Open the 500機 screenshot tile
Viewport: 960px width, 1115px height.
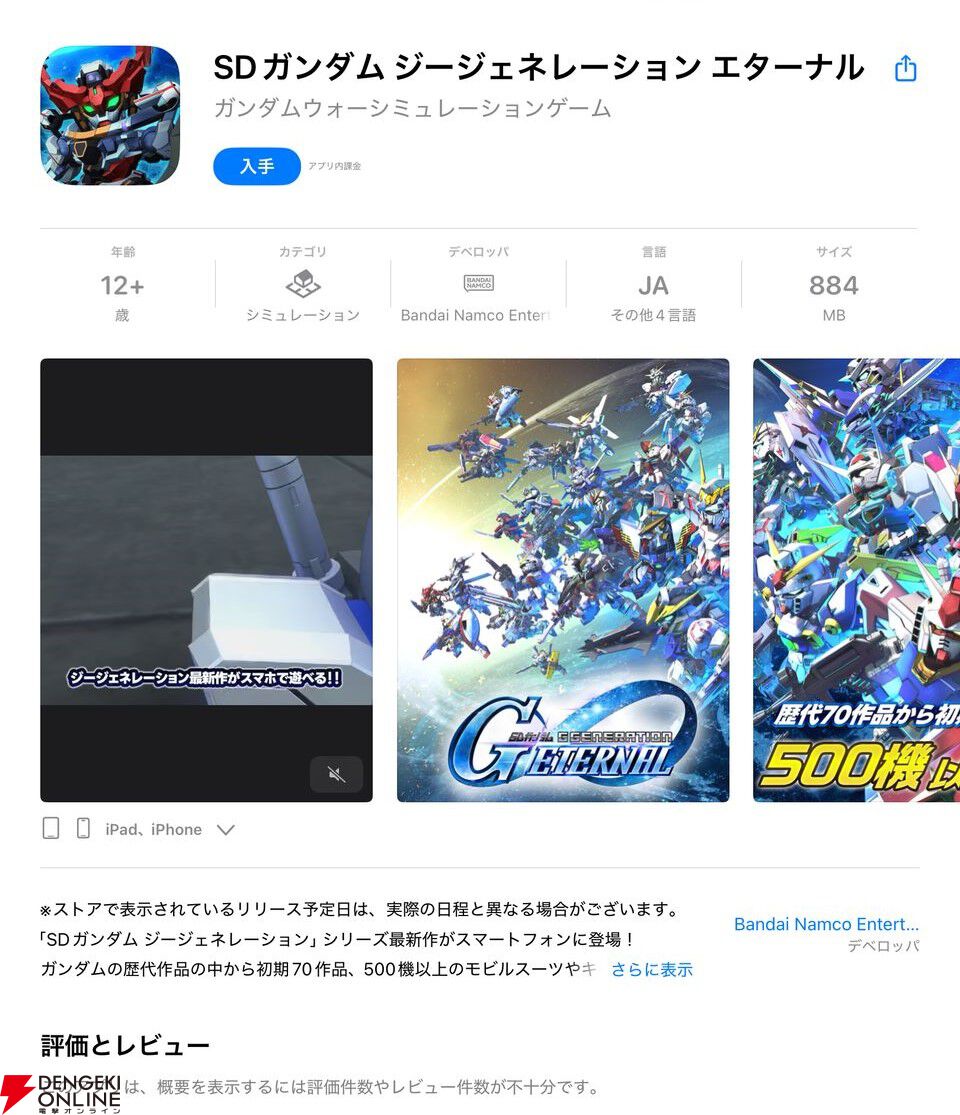click(x=856, y=580)
